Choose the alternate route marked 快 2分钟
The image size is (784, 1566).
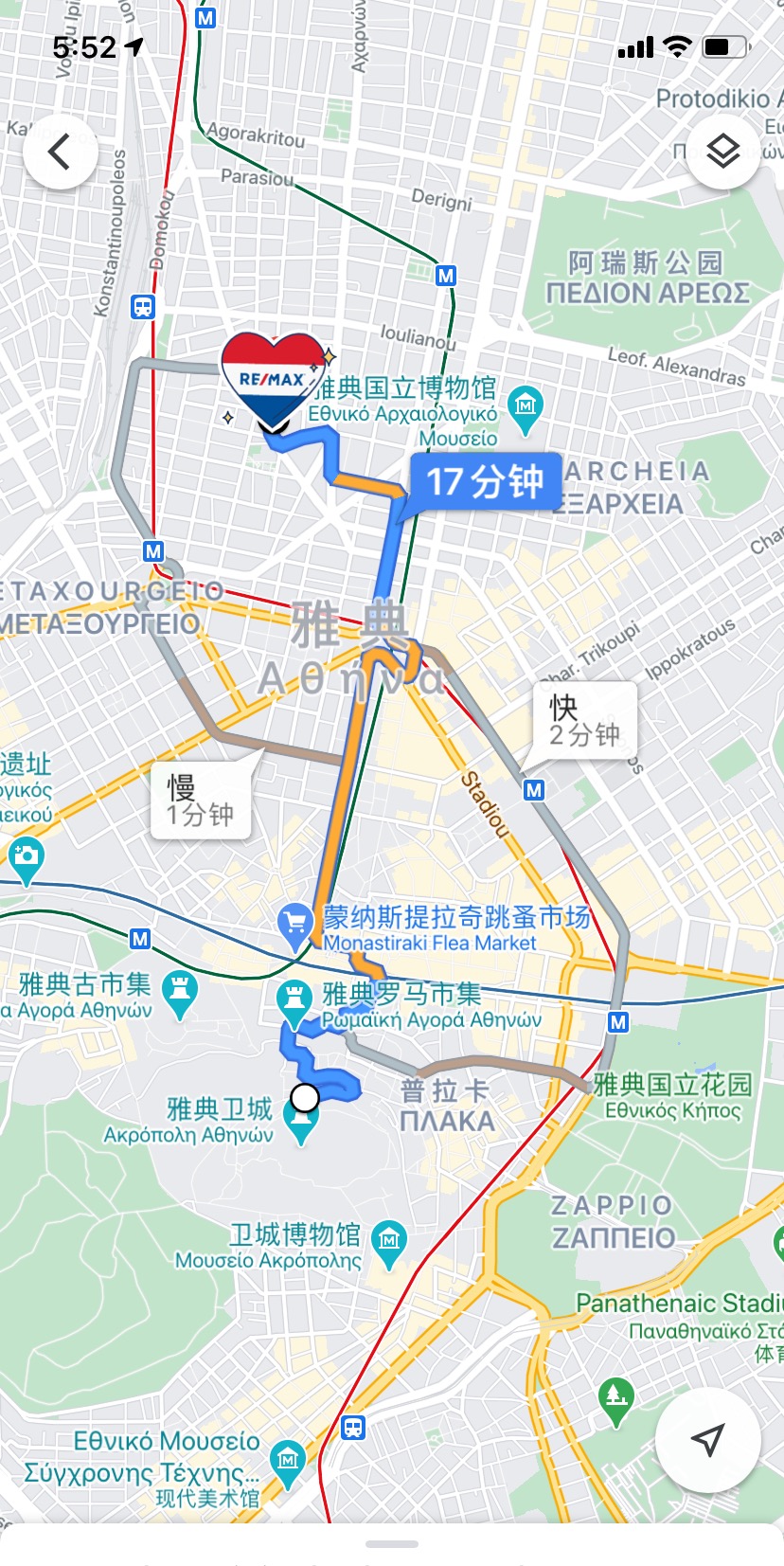coord(583,723)
